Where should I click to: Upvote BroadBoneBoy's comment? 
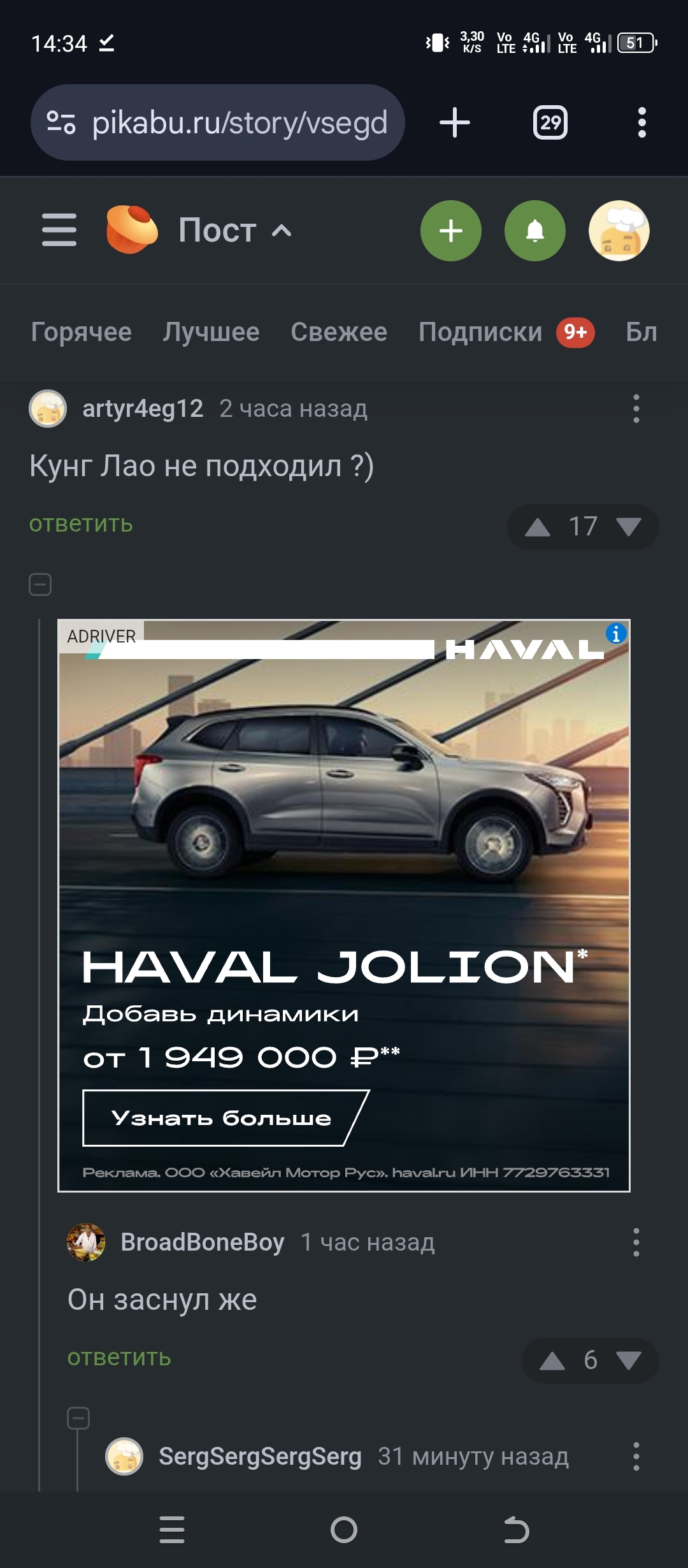coord(552,1361)
